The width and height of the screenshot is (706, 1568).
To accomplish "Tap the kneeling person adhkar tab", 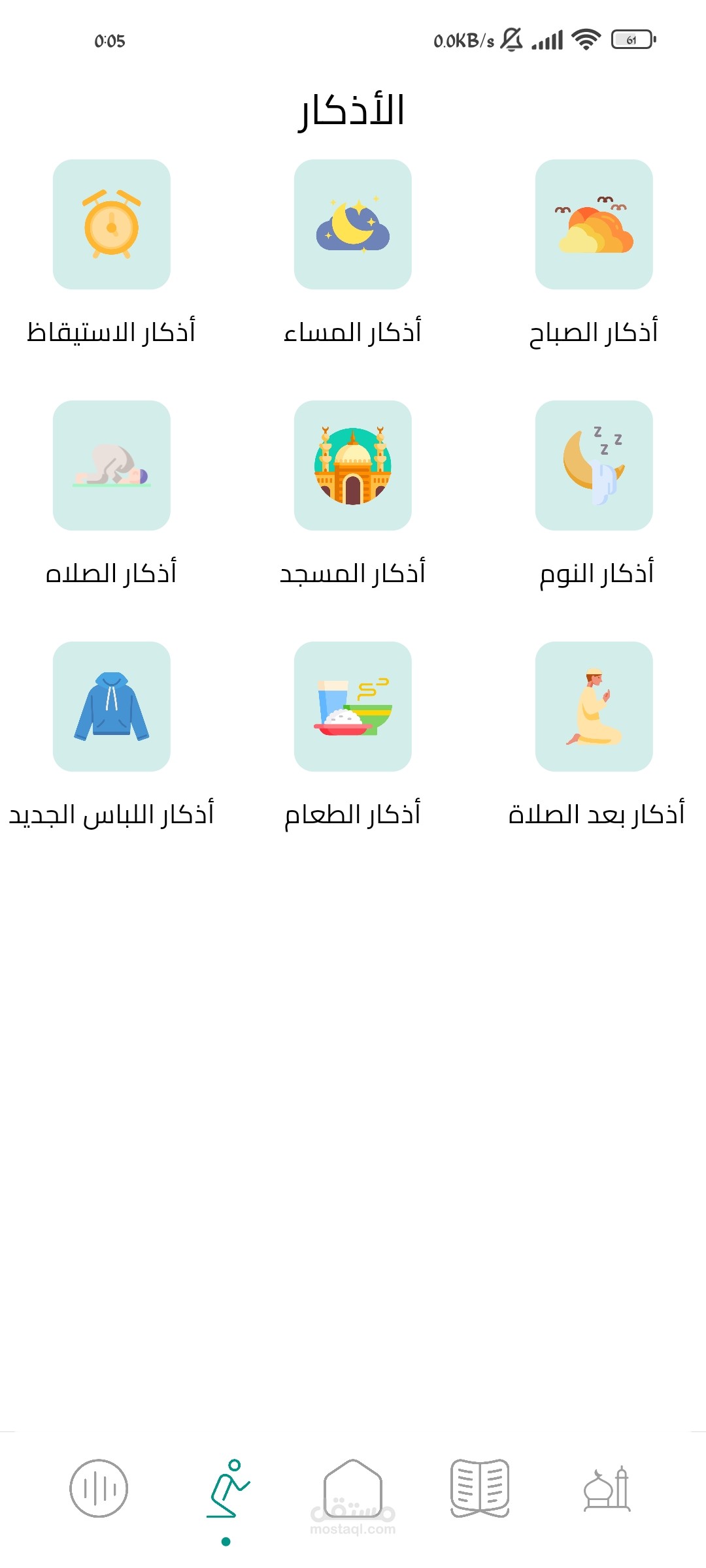I will click(227, 1488).
